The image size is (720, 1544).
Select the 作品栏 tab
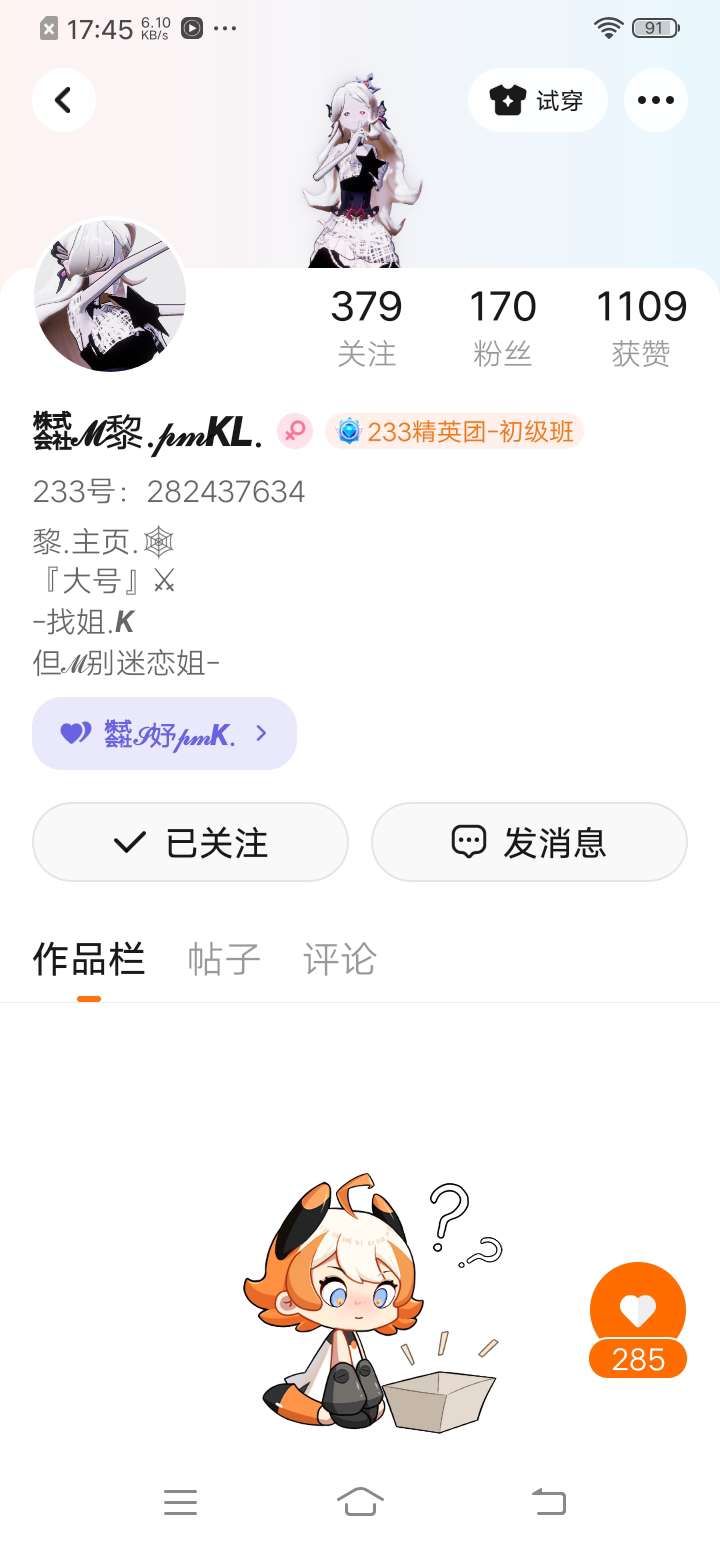89,959
